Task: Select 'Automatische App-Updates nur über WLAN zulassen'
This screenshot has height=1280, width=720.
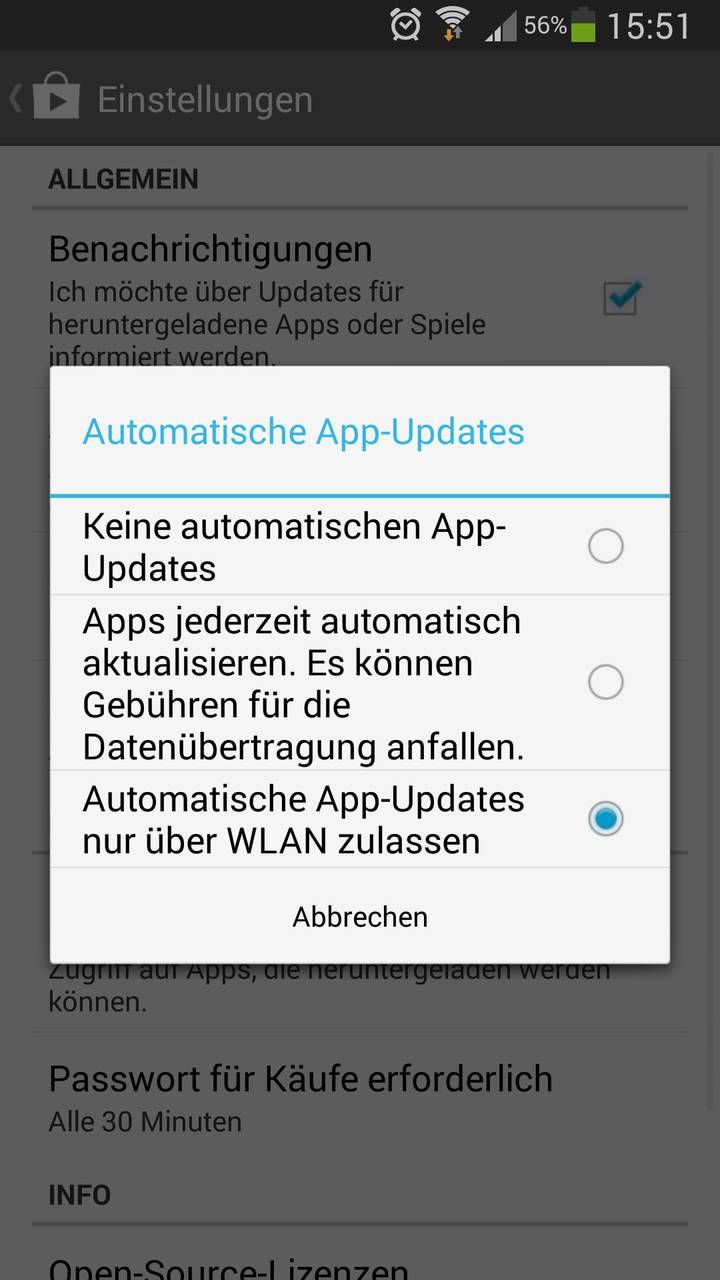Action: pyautogui.click(x=360, y=819)
